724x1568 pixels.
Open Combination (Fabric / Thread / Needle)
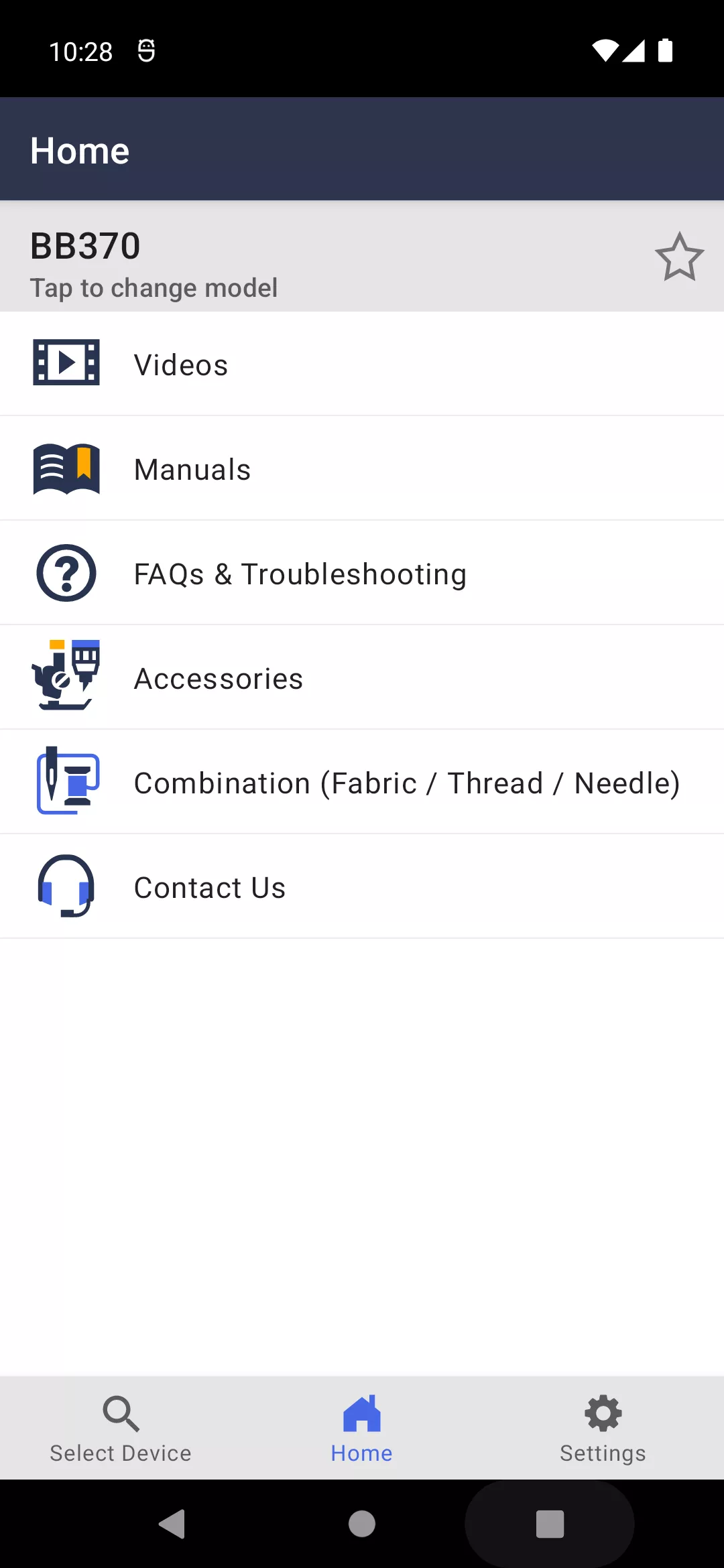362,782
